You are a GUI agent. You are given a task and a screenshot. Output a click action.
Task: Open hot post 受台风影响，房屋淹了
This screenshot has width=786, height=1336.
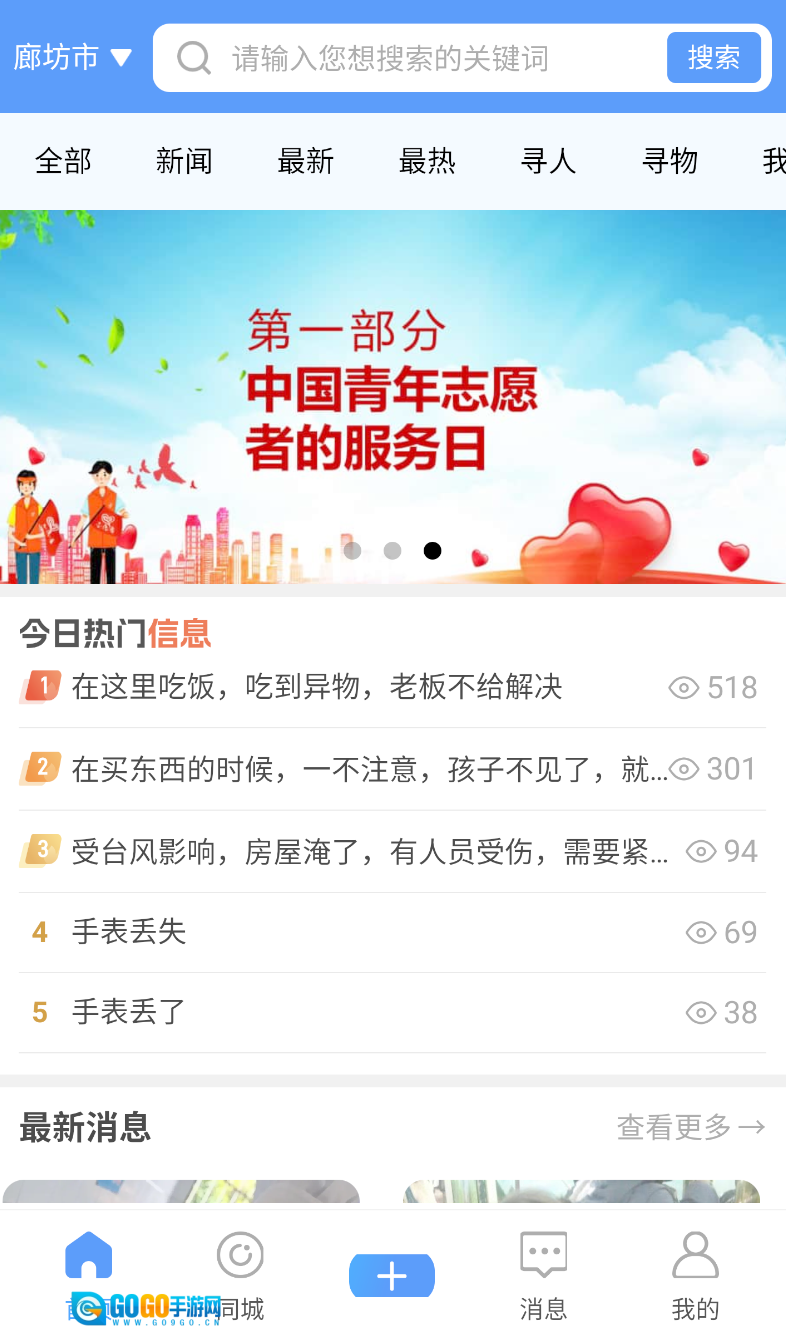click(x=370, y=851)
